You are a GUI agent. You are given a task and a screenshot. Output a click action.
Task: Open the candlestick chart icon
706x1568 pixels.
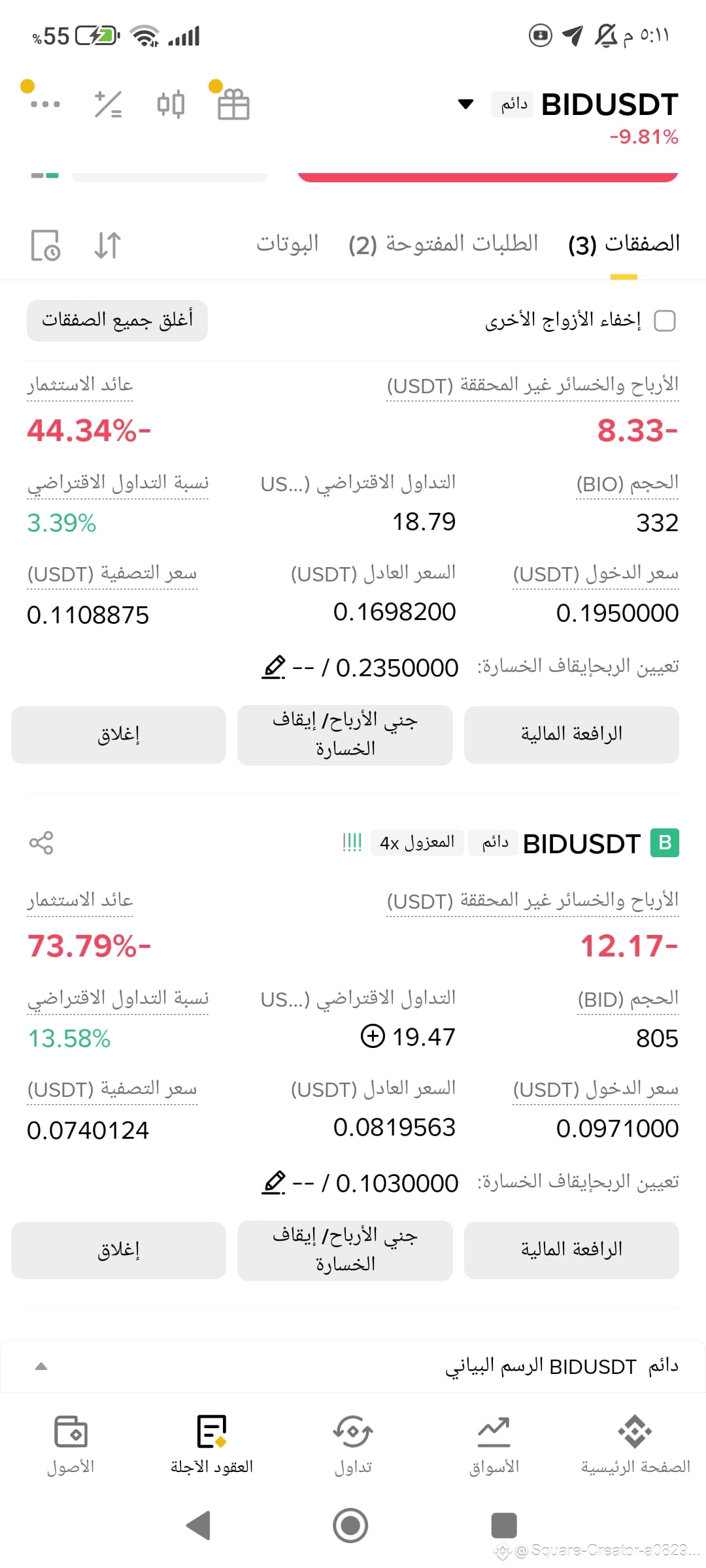pos(171,104)
